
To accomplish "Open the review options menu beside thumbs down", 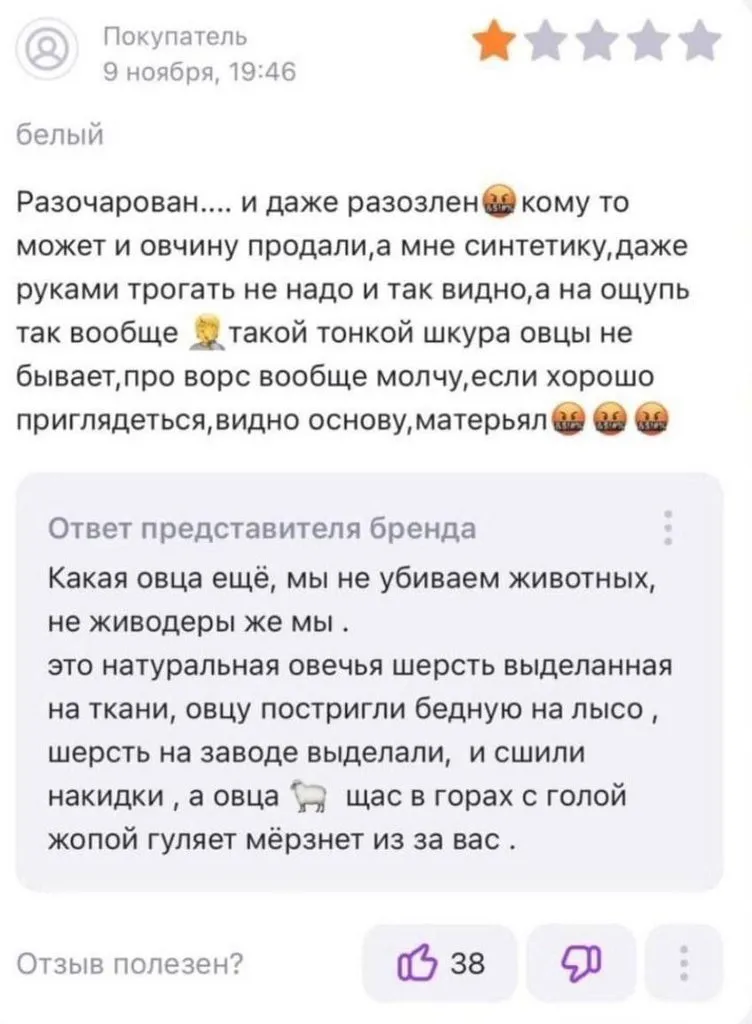I will pyautogui.click(x=685, y=963).
